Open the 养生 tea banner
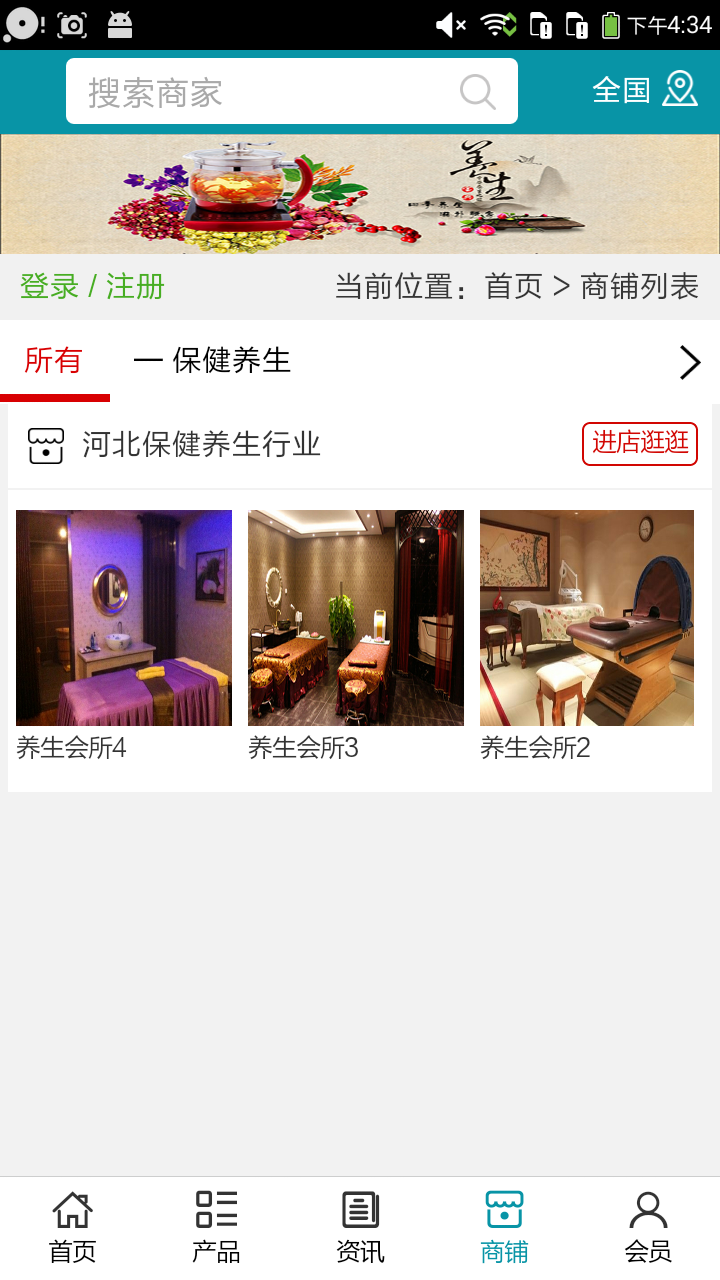The image size is (720, 1280). pyautogui.click(x=360, y=194)
